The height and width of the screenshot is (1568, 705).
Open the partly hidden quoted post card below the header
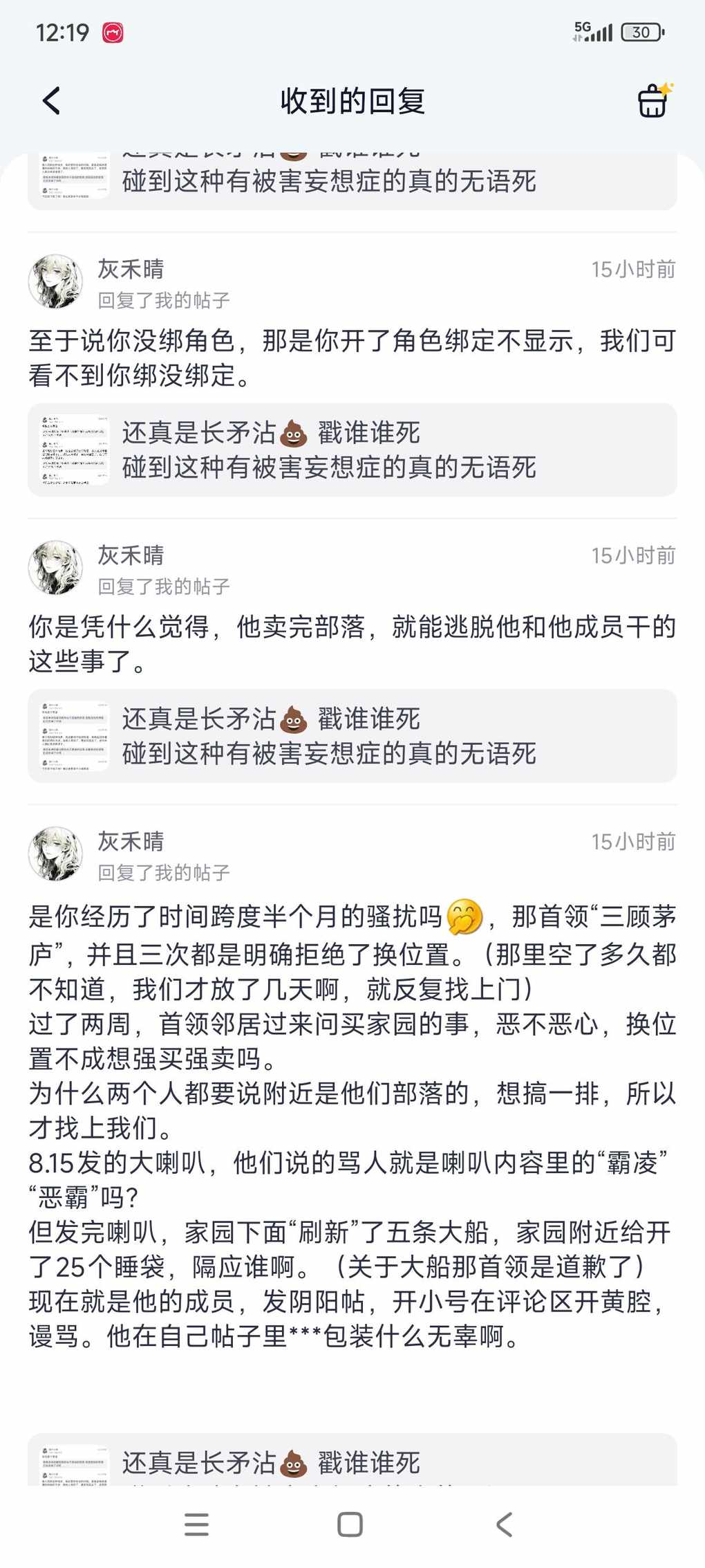pyautogui.click(x=351, y=181)
